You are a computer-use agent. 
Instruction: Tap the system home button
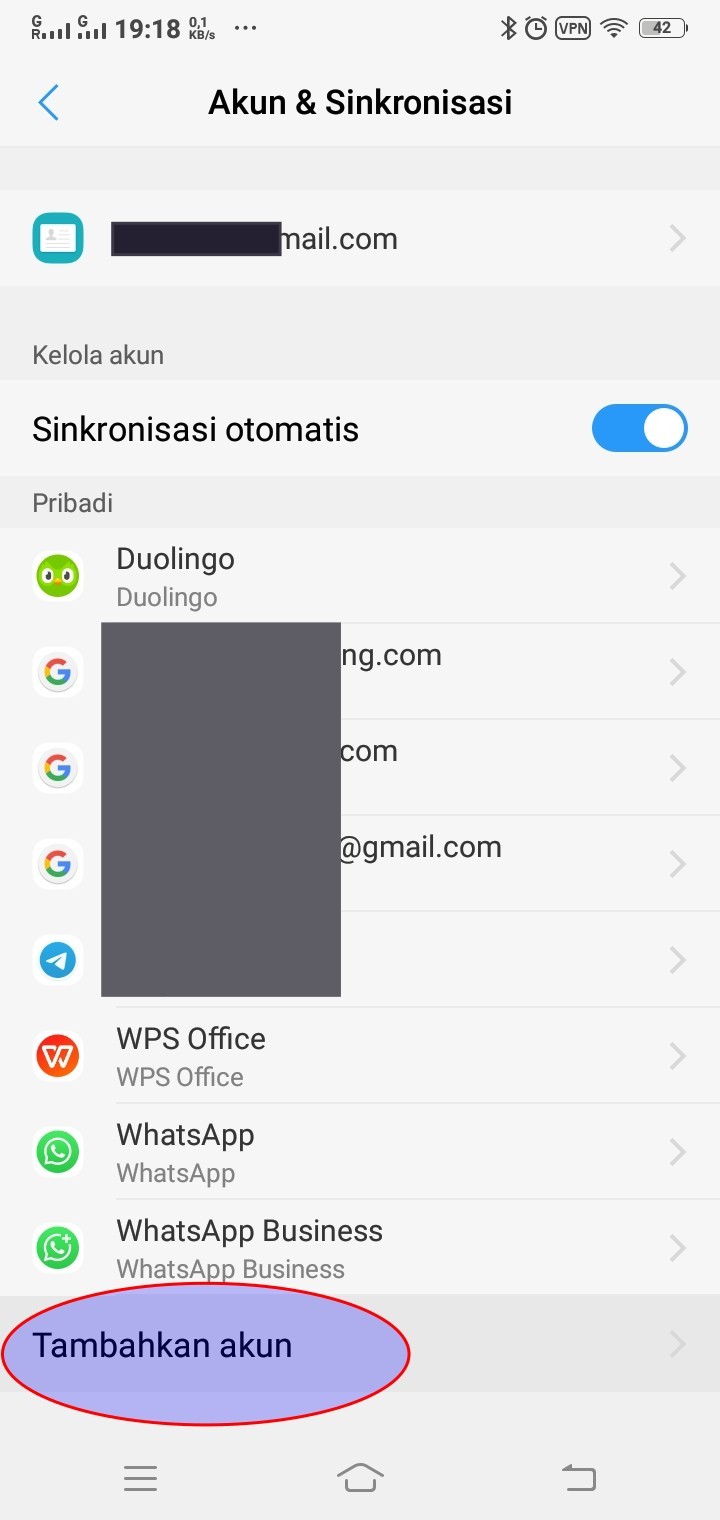(x=360, y=1477)
